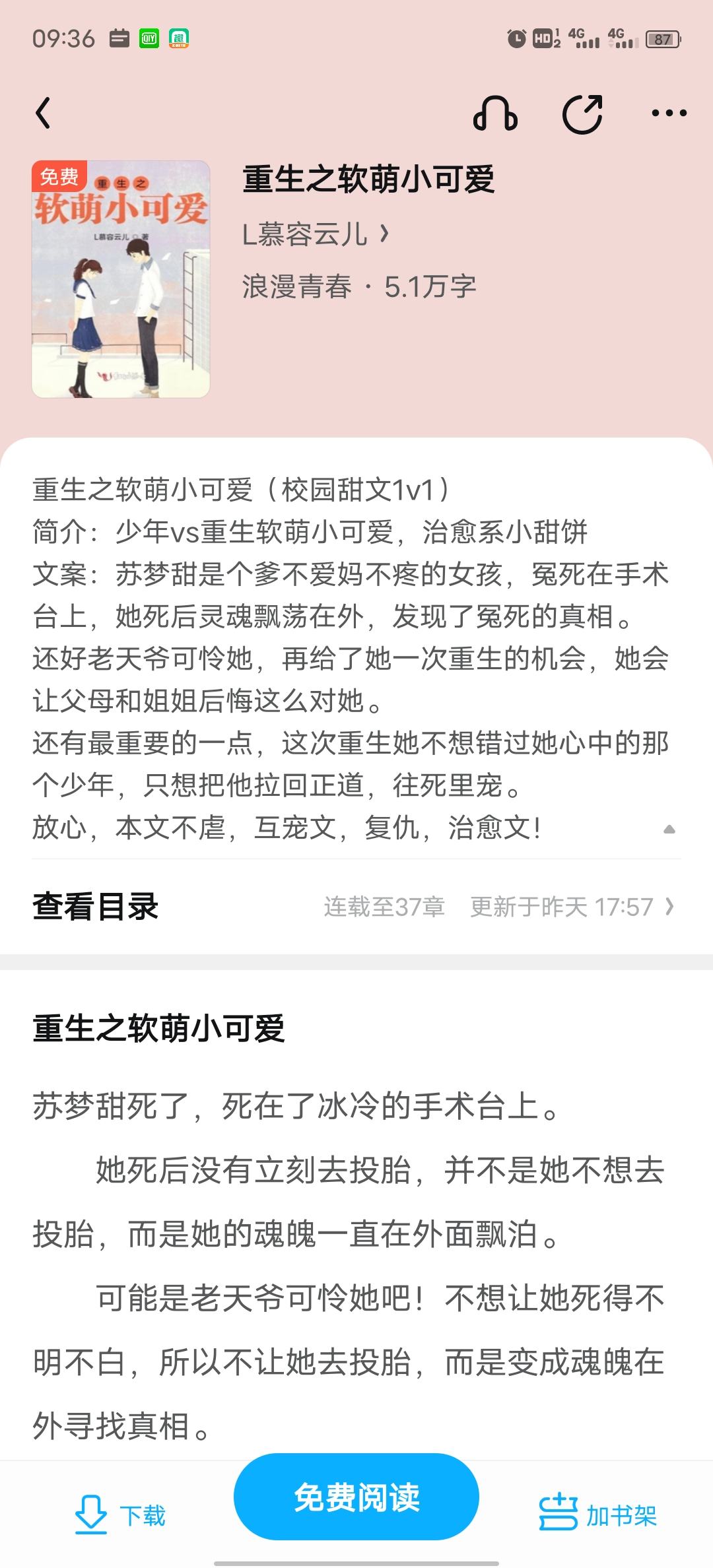Open the audiobook listen headphone icon
713x1568 pixels.
(x=495, y=114)
